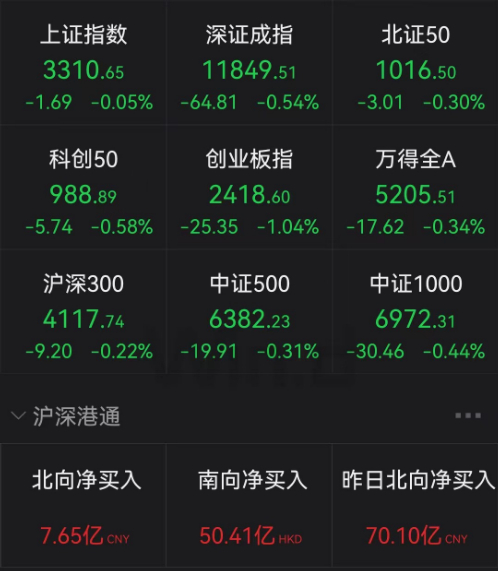View 南向净买入 details
Screen dimensions: 498x571
[x=249, y=505]
